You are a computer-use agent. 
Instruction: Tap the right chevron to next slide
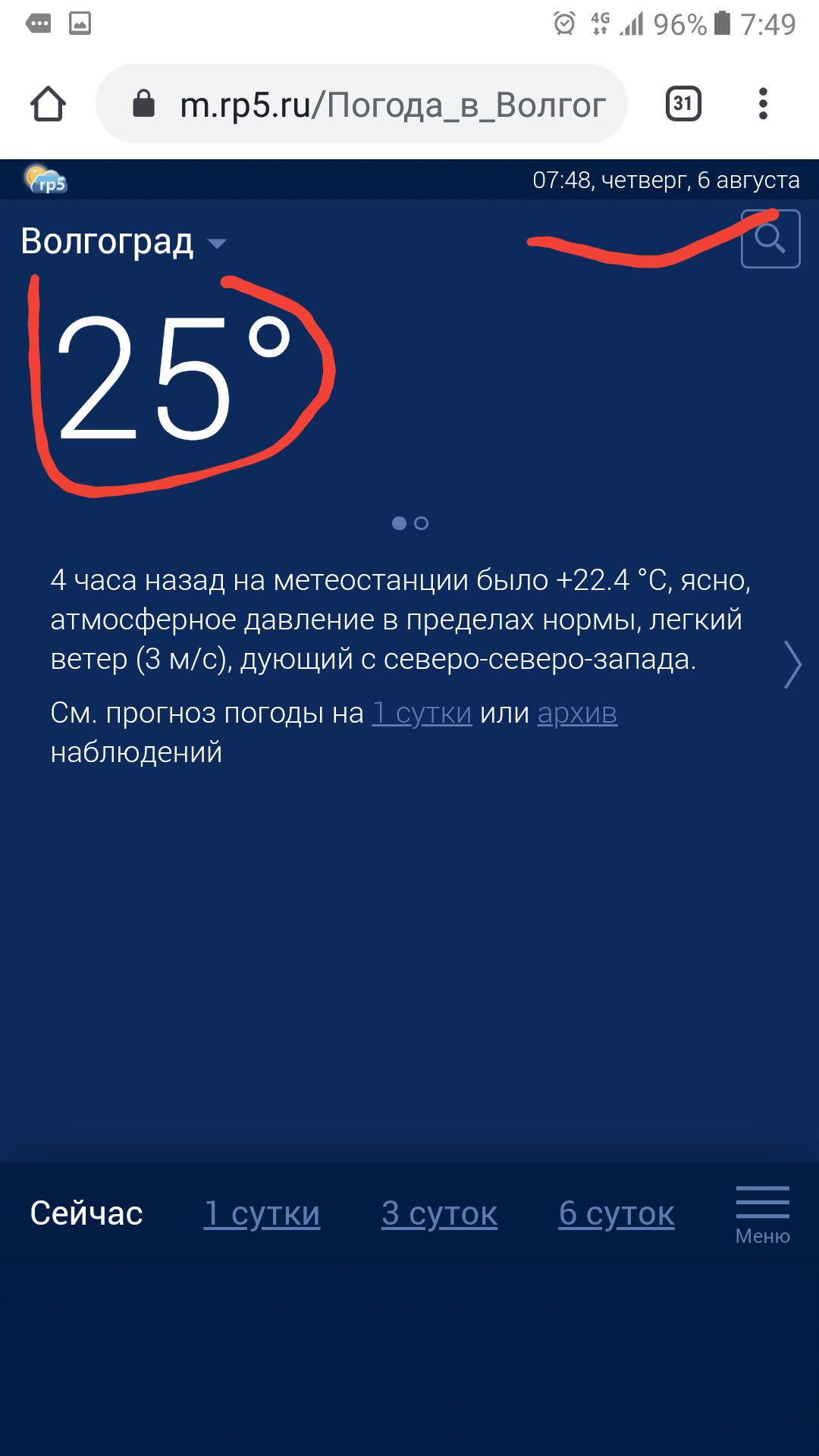[792, 664]
